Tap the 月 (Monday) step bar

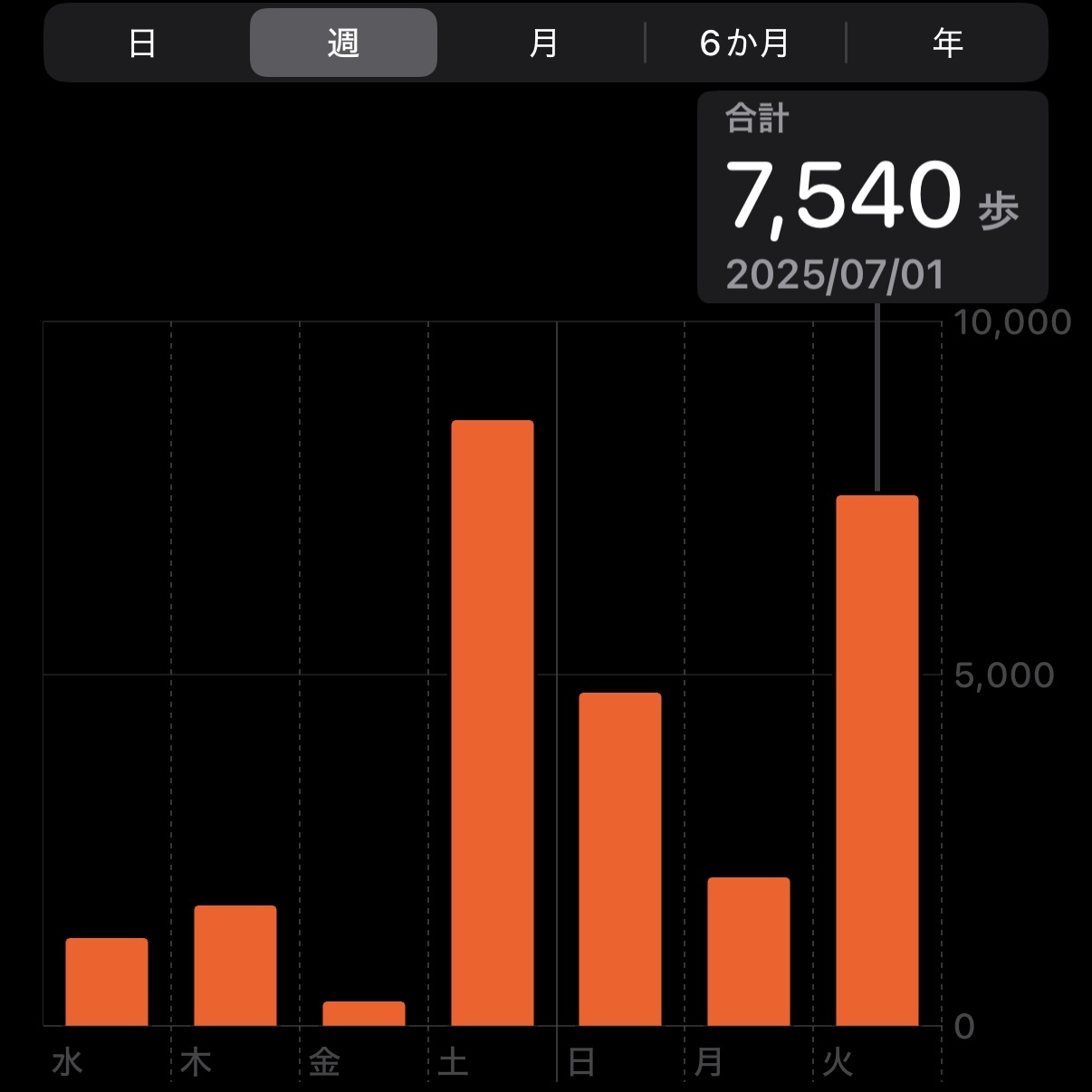click(x=749, y=951)
